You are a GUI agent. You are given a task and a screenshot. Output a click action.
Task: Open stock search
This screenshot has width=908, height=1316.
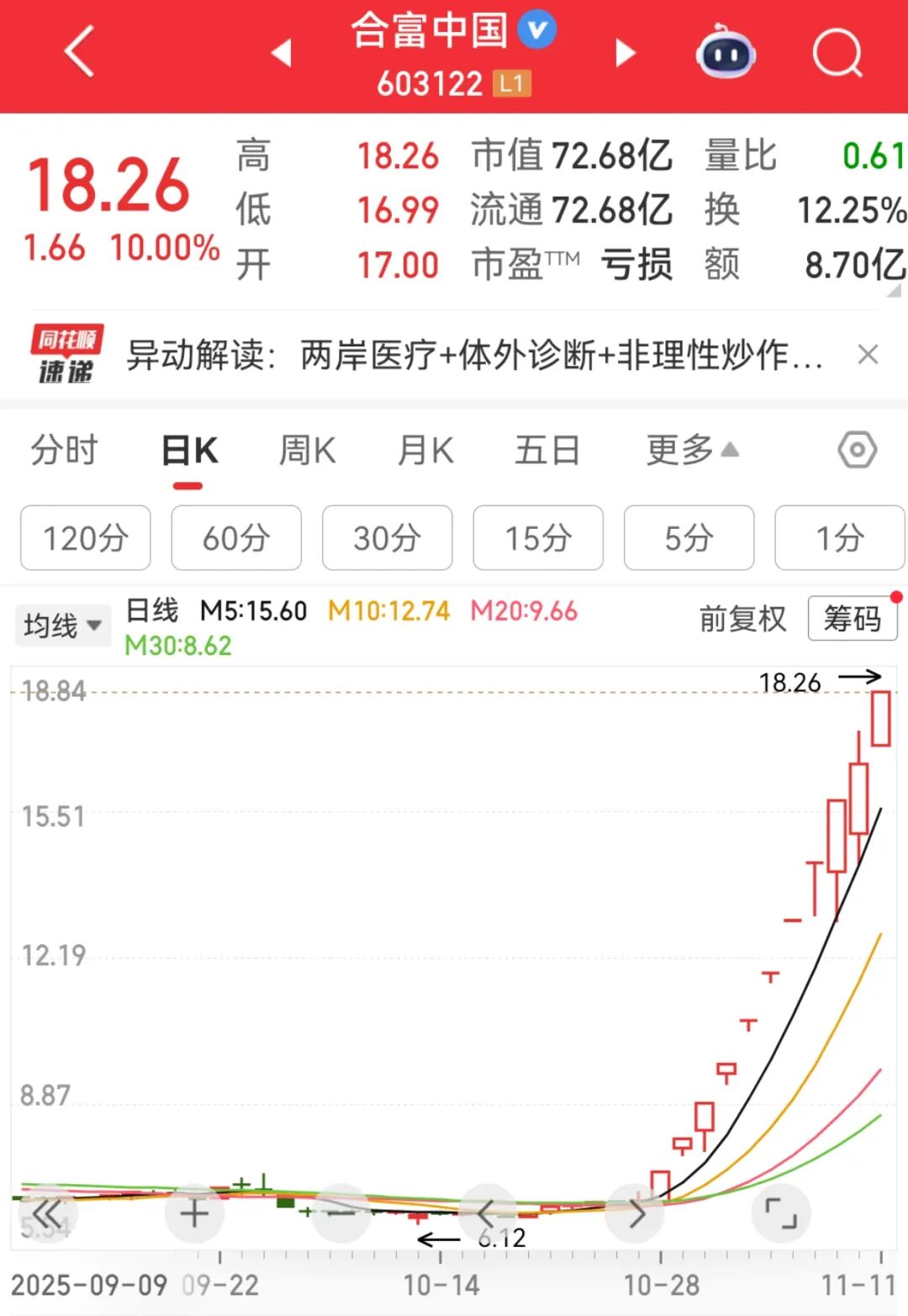[837, 53]
